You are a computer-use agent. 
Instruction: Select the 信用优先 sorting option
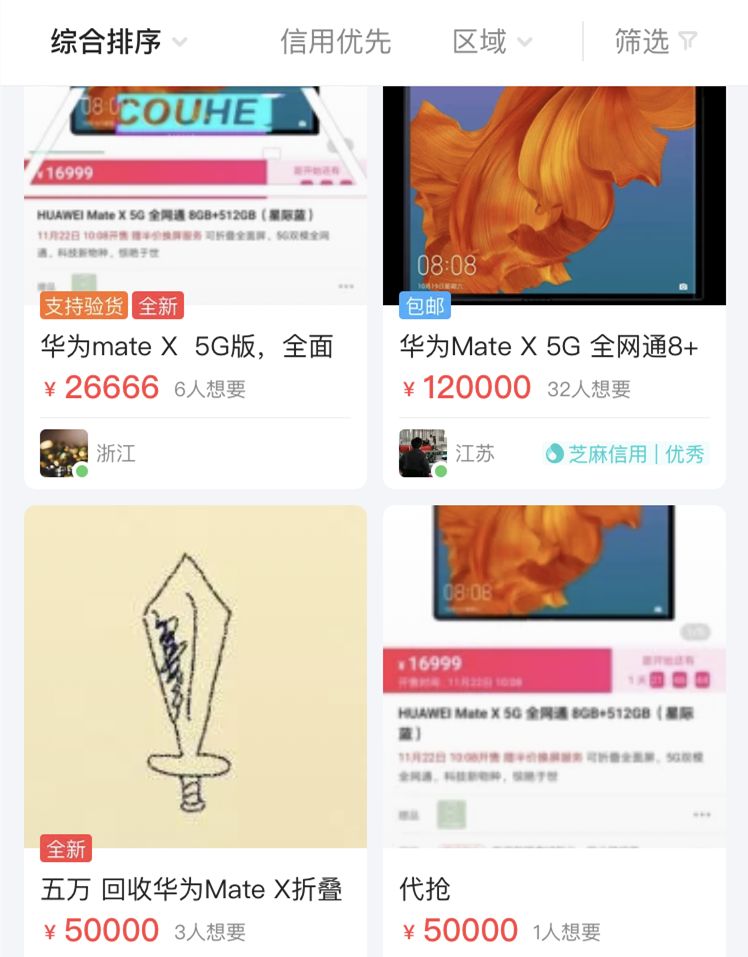(335, 42)
